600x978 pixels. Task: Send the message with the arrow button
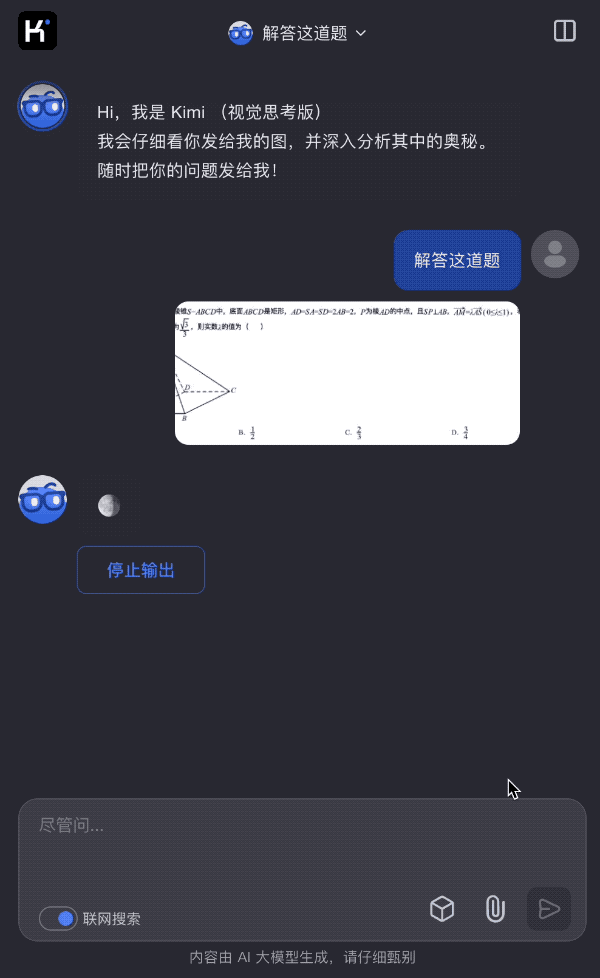(x=549, y=908)
